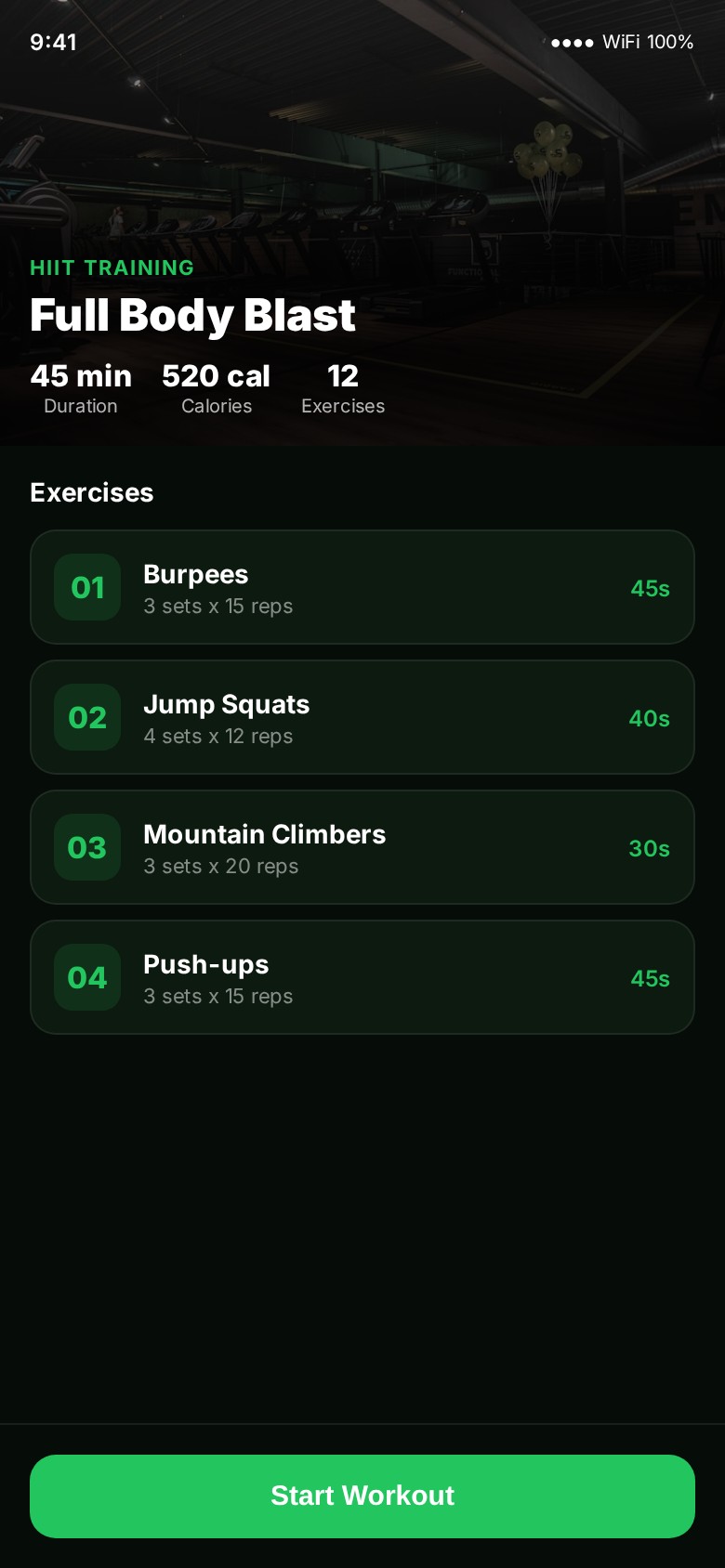Open the Push-ups exercise card
Image resolution: width=725 pixels, height=1568 pixels.
point(362,977)
